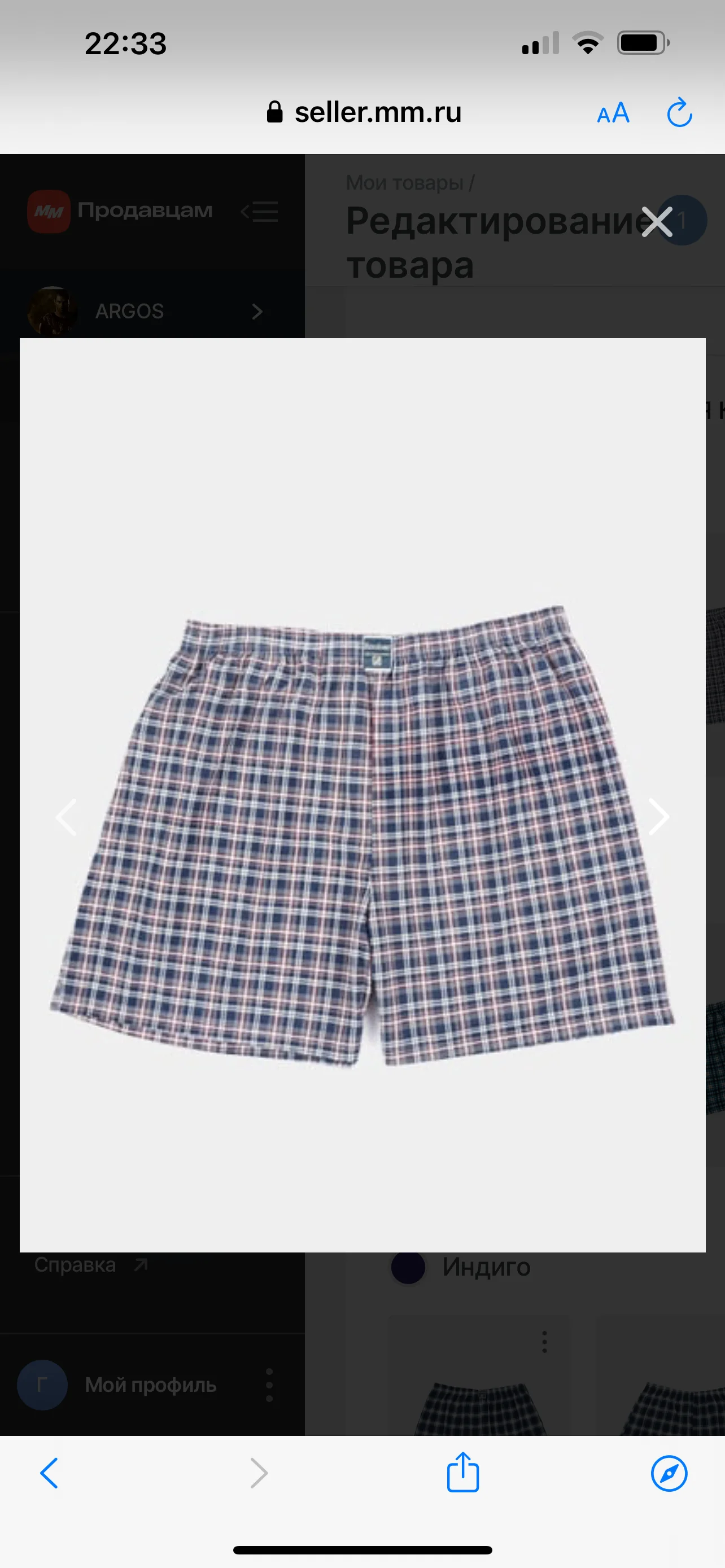725x1568 pixels.
Task: Go back in Safari
Action: pyautogui.click(x=49, y=1473)
